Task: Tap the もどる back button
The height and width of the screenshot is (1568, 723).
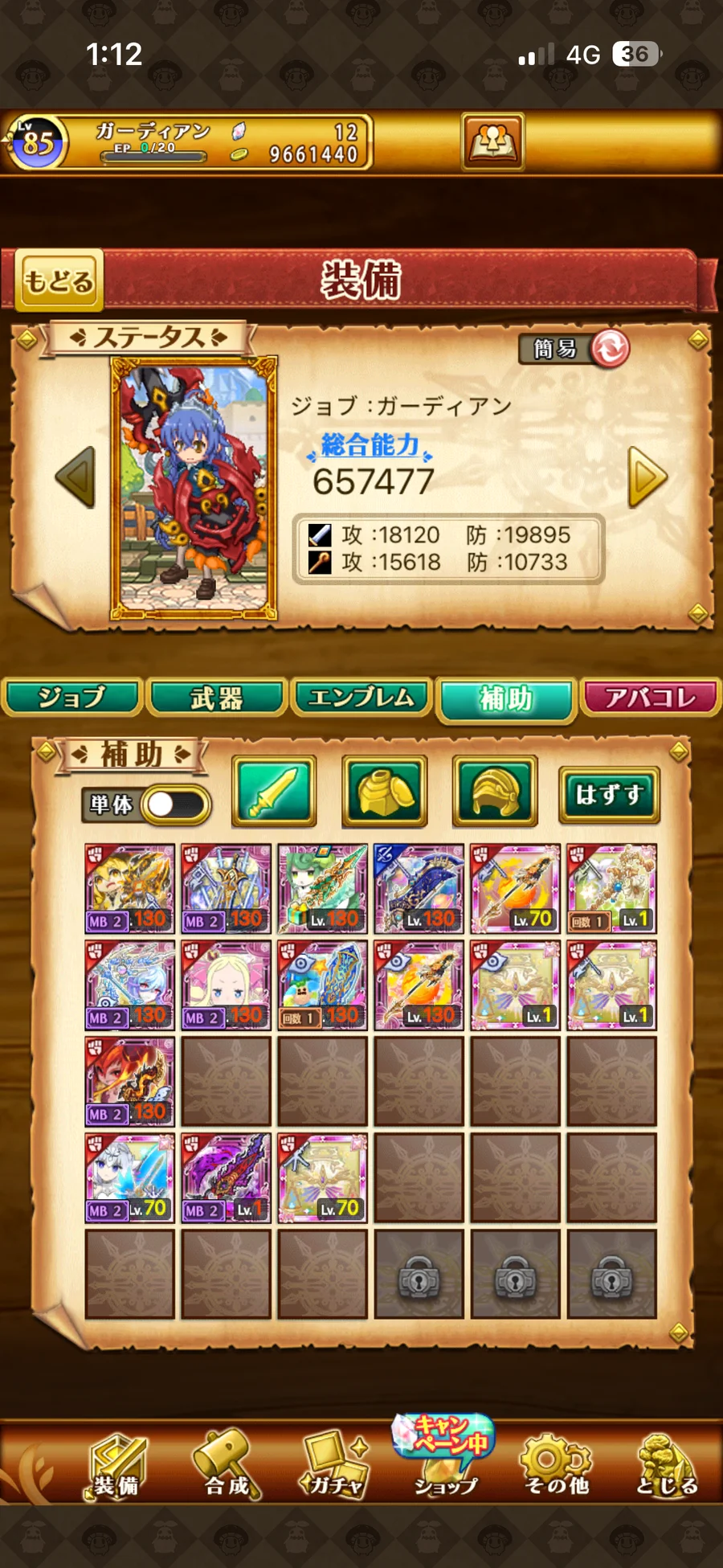Action: [60, 280]
